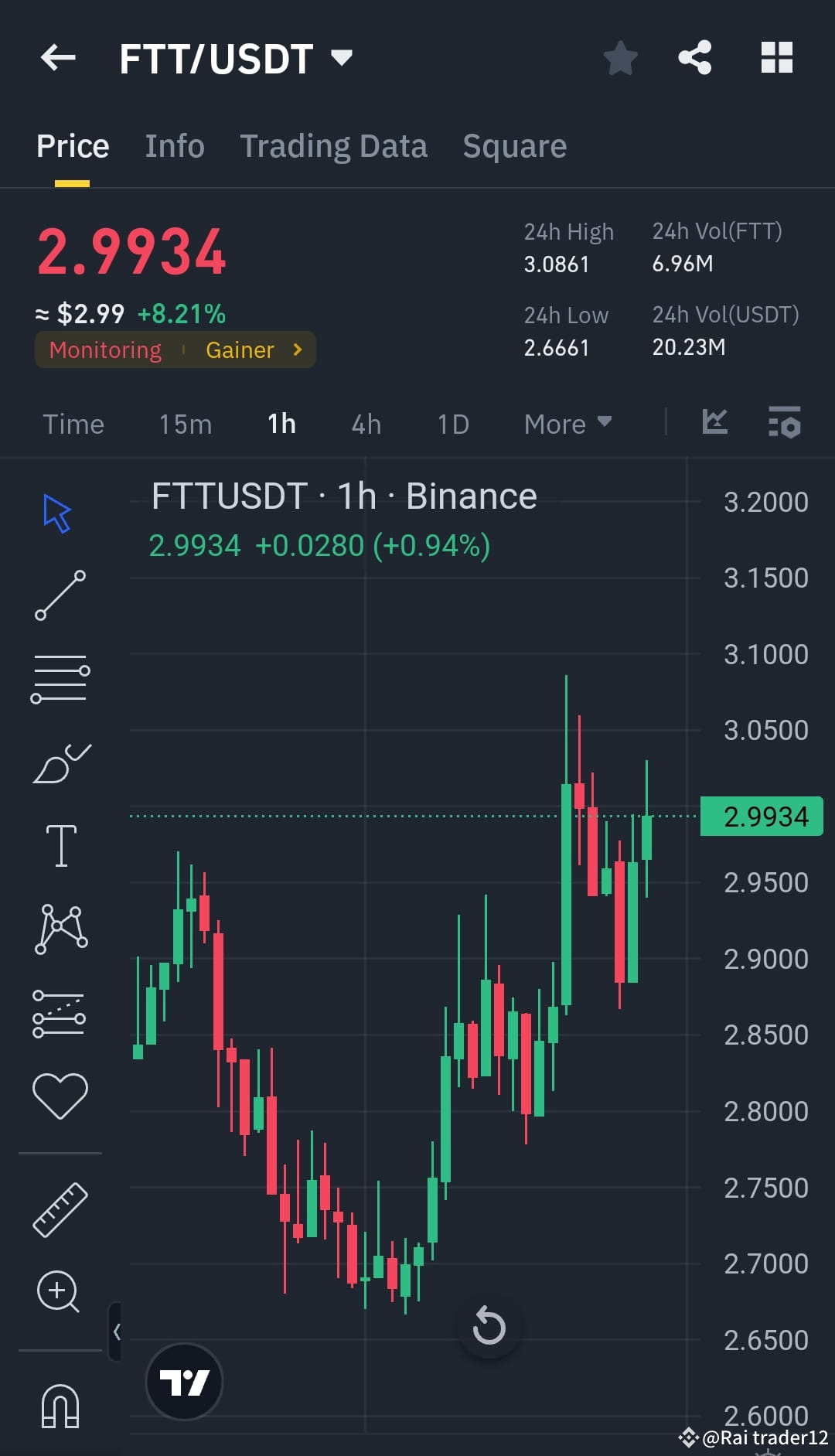Viewport: 835px width, 1456px height.
Task: Switch to the Trading Data tab
Action: tap(334, 145)
